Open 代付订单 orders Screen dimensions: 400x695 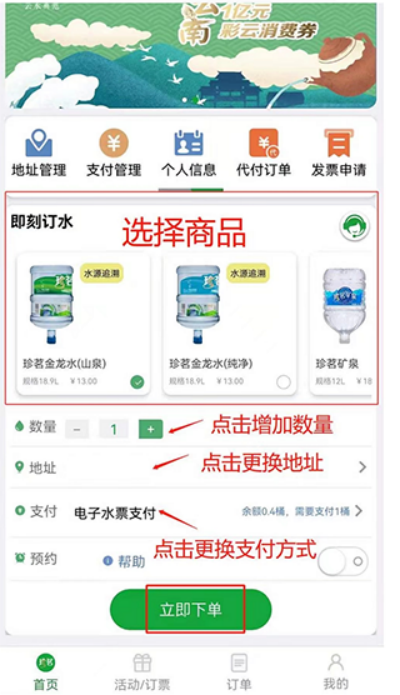click(263, 152)
